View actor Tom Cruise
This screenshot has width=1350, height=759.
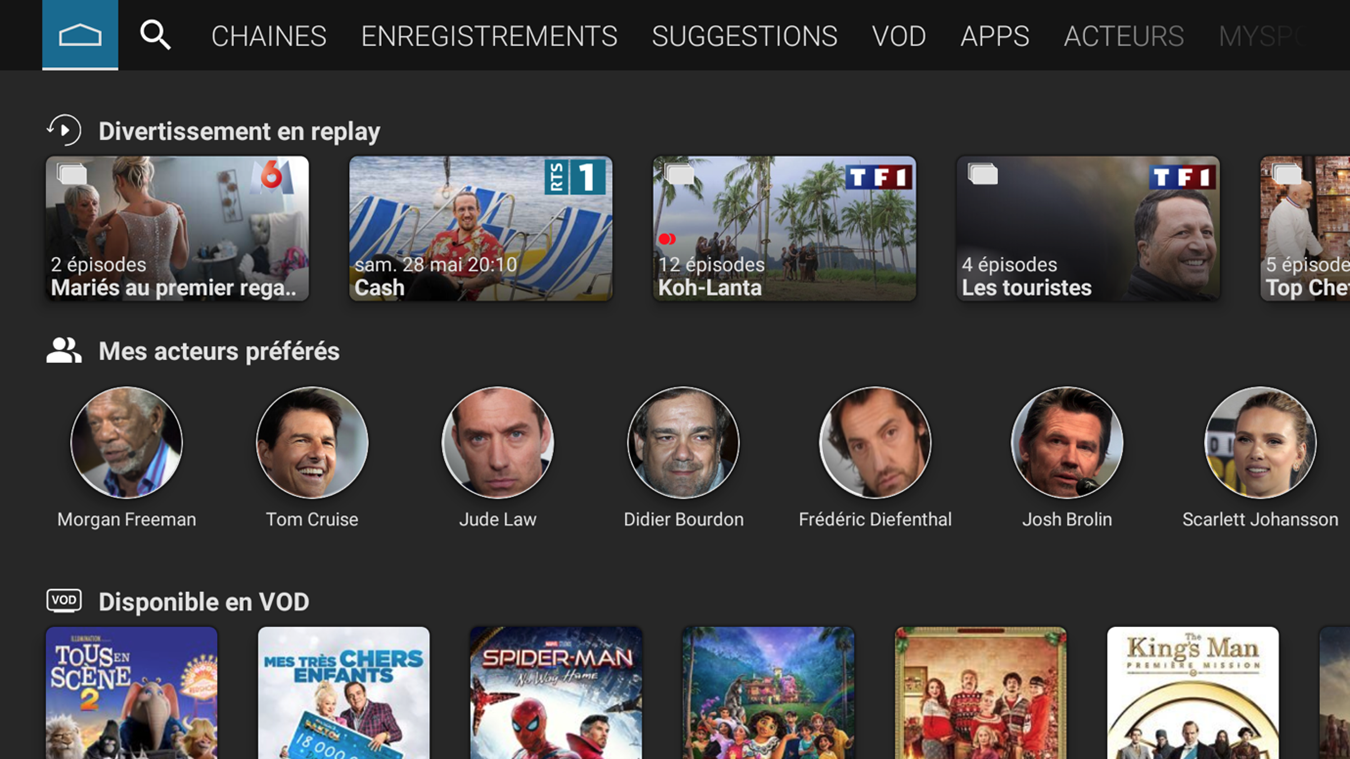(x=312, y=443)
